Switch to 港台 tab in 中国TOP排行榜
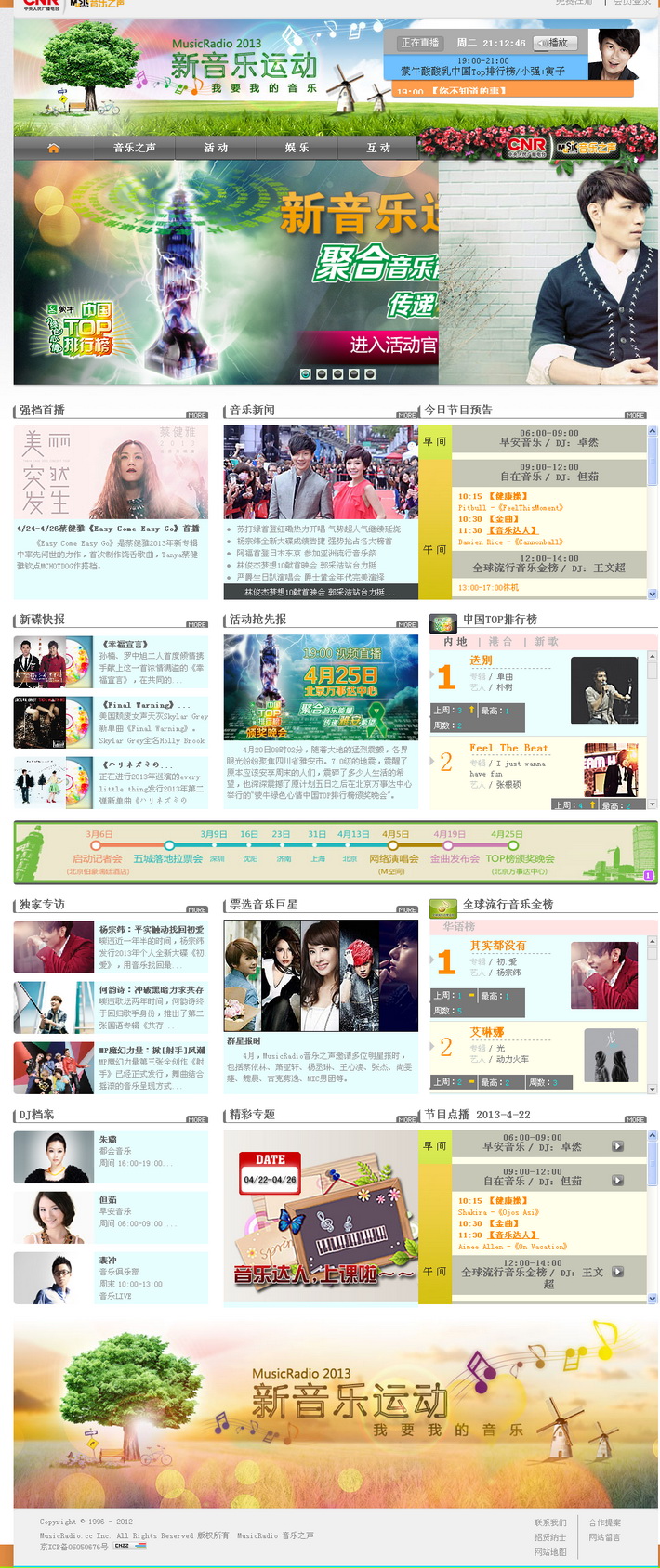The width and height of the screenshot is (660, 1568). pyautogui.click(x=500, y=642)
